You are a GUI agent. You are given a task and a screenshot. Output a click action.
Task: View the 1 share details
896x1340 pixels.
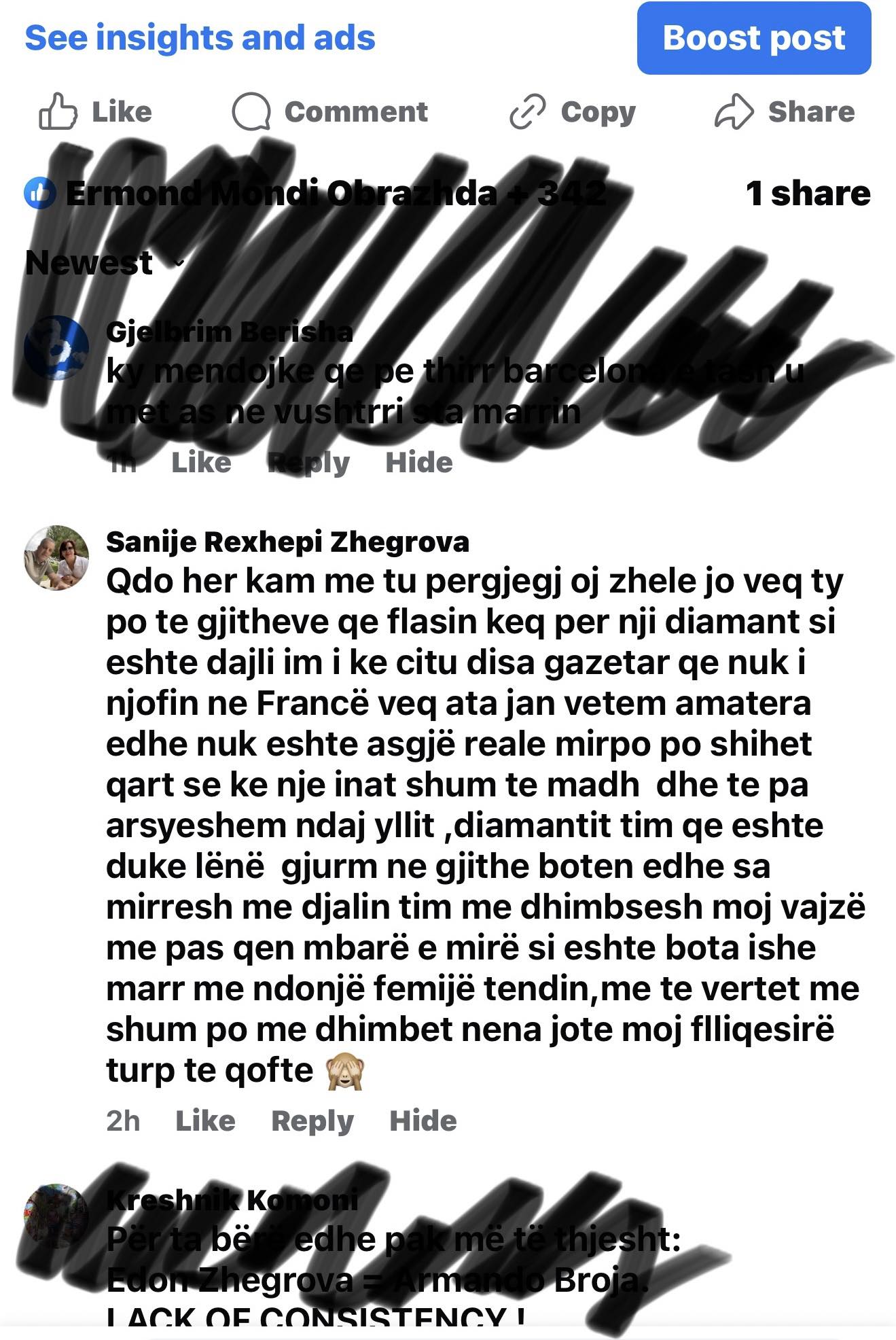808,194
